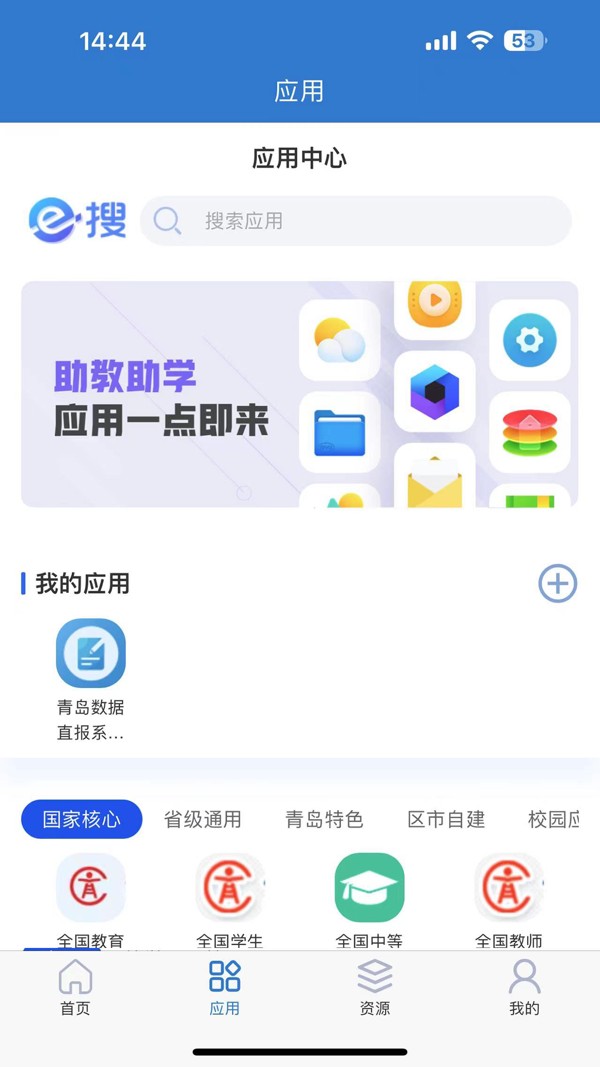Open the 青岛数据直报系统 app
Screen dimensions: 600x1067
(91, 654)
